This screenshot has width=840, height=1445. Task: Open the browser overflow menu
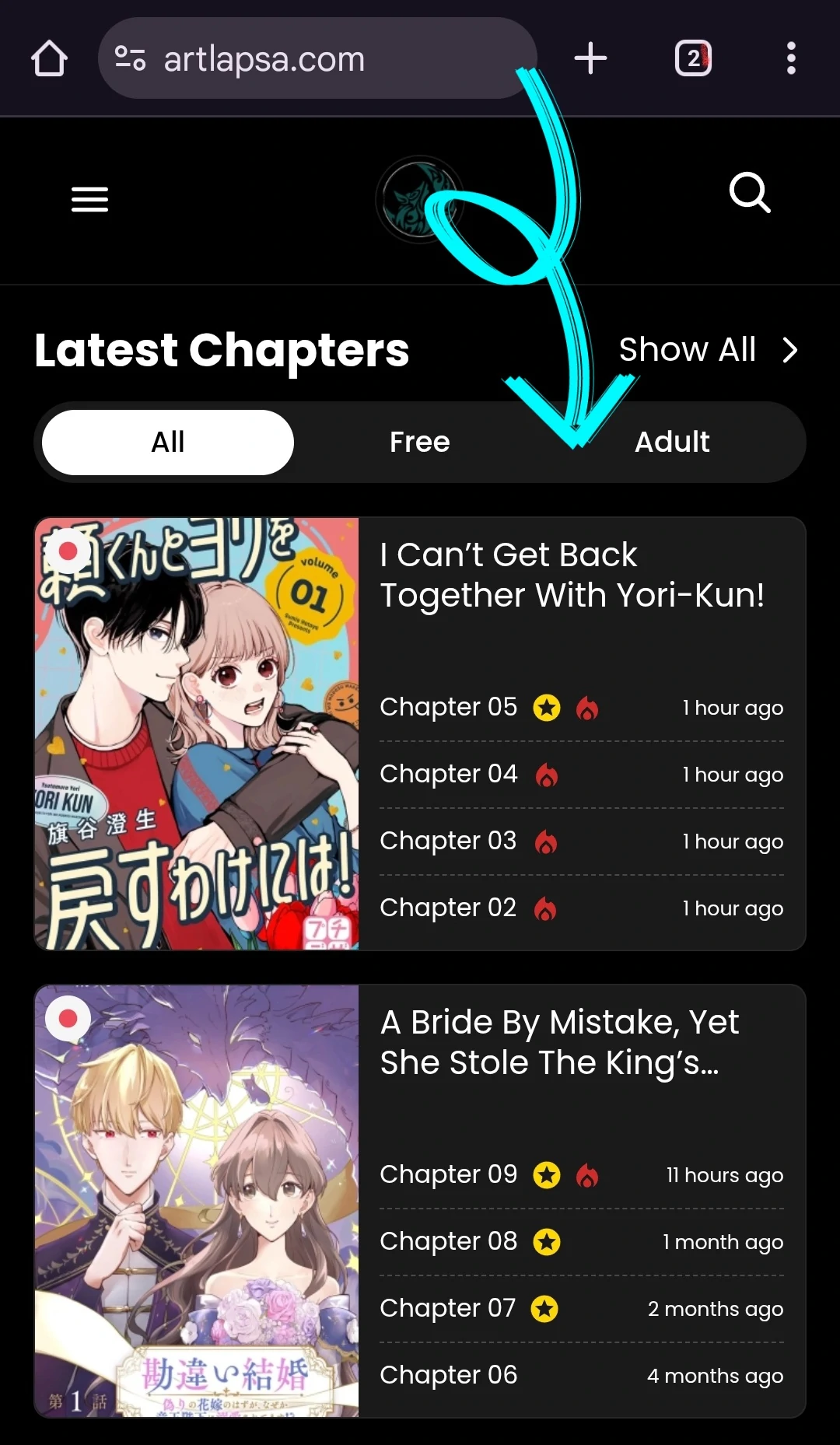[x=791, y=58]
